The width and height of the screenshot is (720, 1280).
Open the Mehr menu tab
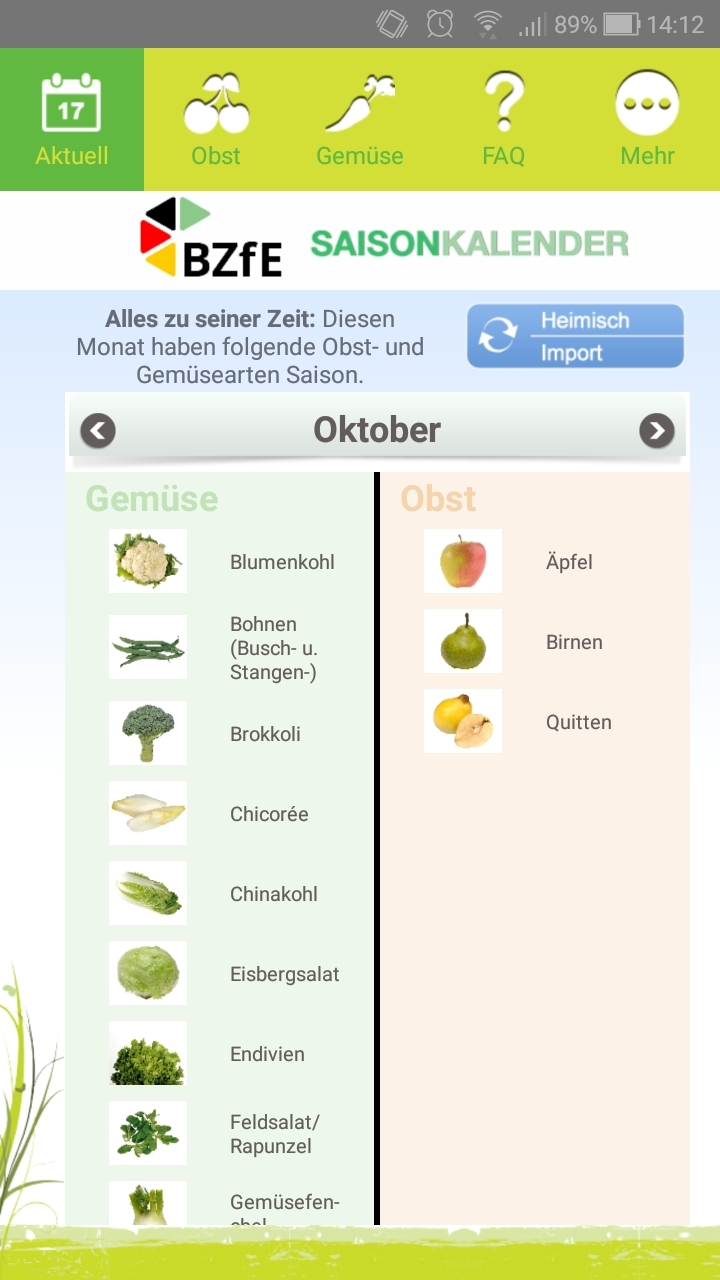(647, 120)
